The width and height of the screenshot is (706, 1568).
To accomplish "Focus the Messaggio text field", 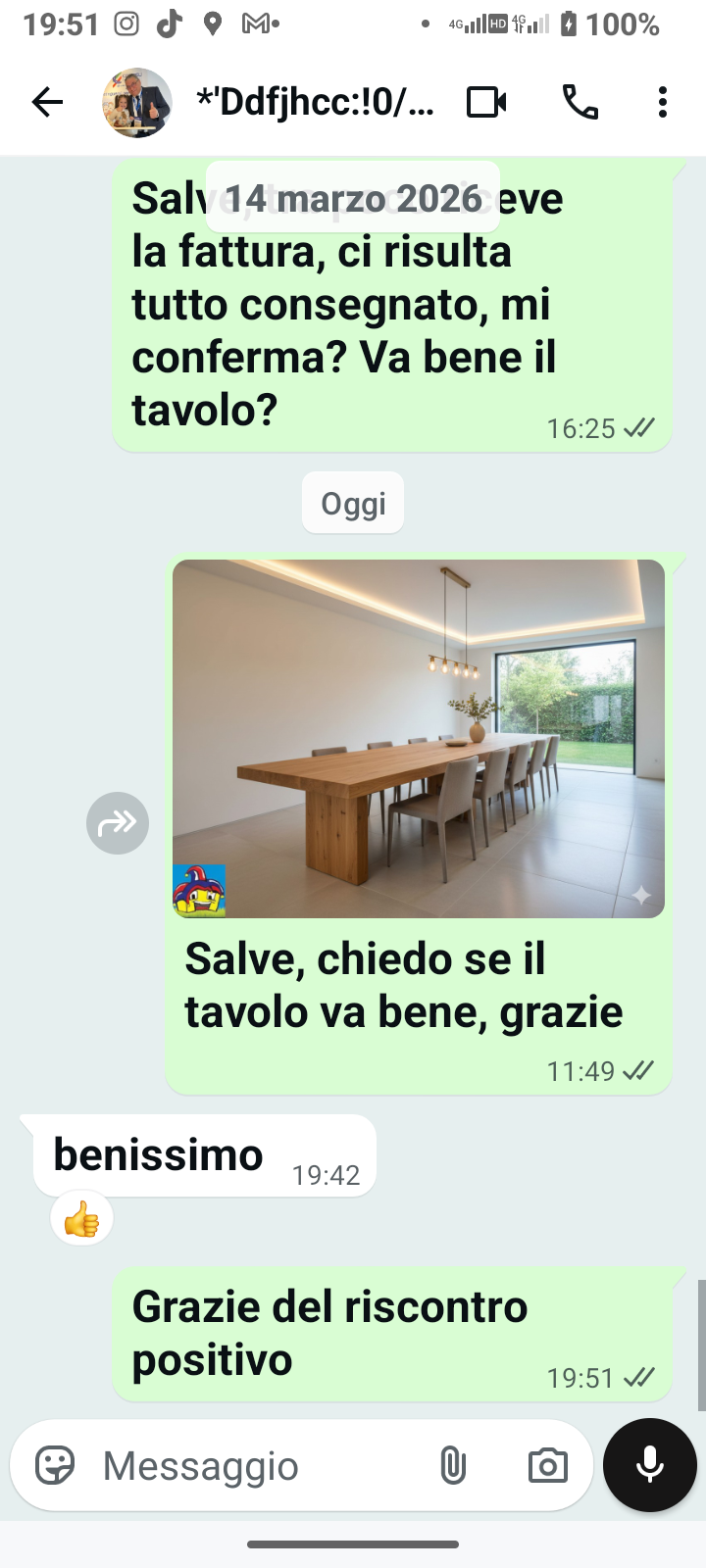I will point(255,1466).
